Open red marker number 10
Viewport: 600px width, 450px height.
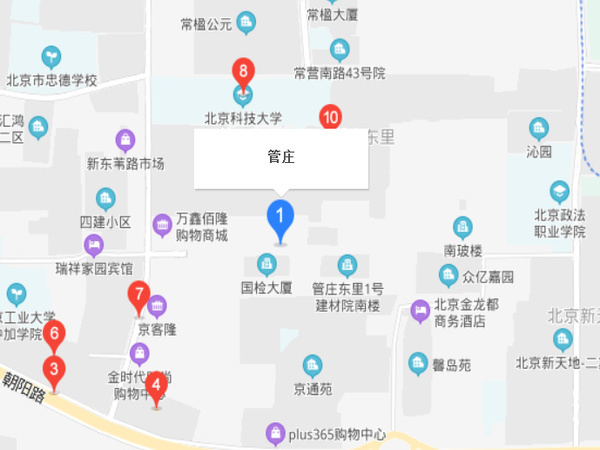330,116
